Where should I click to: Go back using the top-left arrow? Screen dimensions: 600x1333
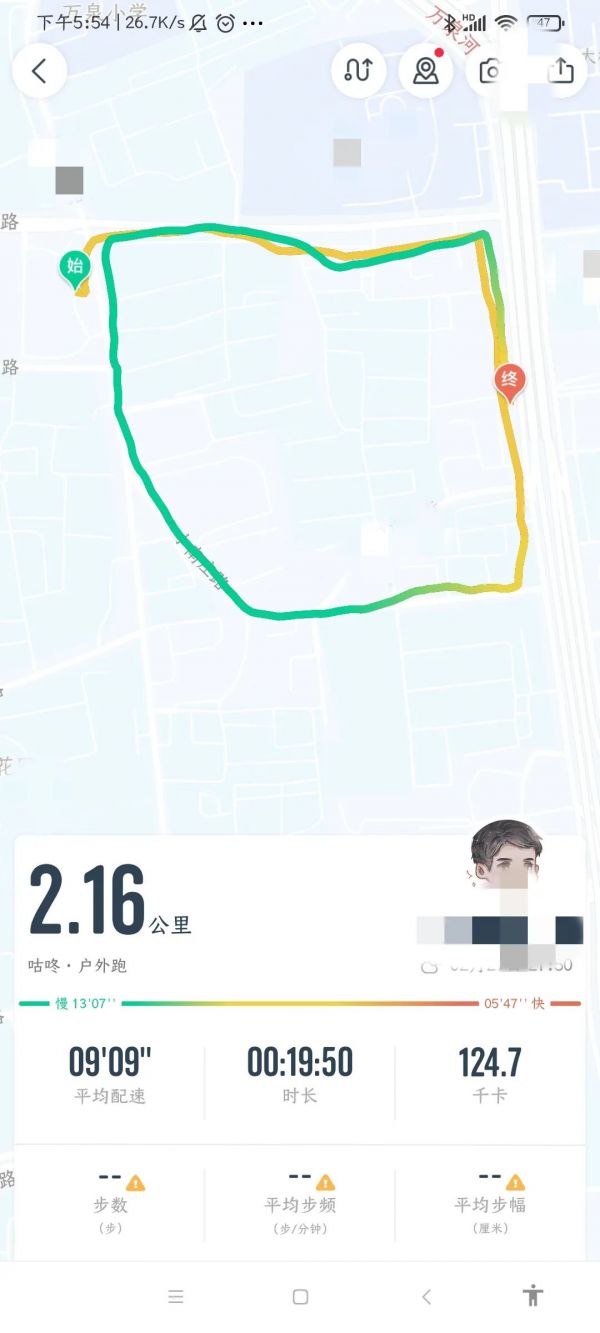[39, 71]
